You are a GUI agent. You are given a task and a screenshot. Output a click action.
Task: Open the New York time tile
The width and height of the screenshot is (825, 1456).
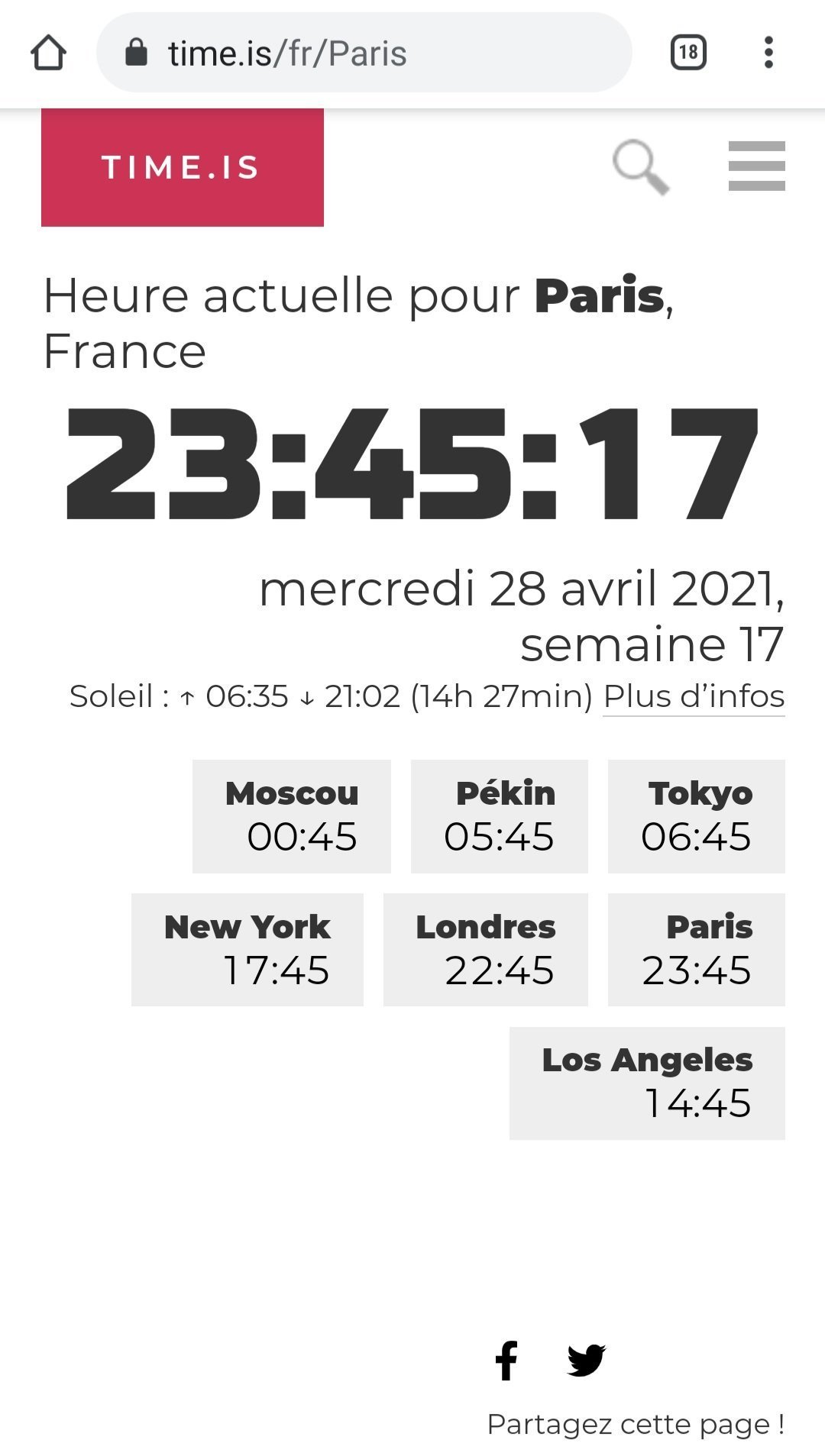pyautogui.click(x=247, y=950)
